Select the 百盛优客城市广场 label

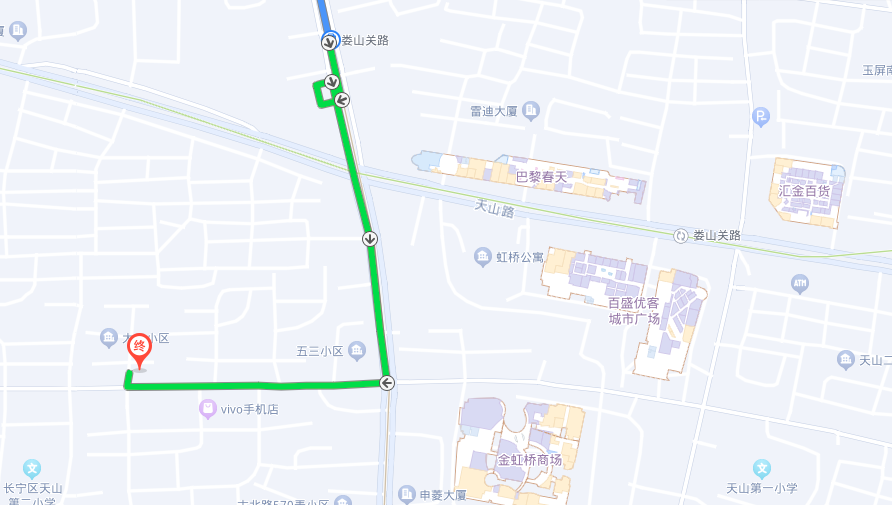pyautogui.click(x=634, y=310)
